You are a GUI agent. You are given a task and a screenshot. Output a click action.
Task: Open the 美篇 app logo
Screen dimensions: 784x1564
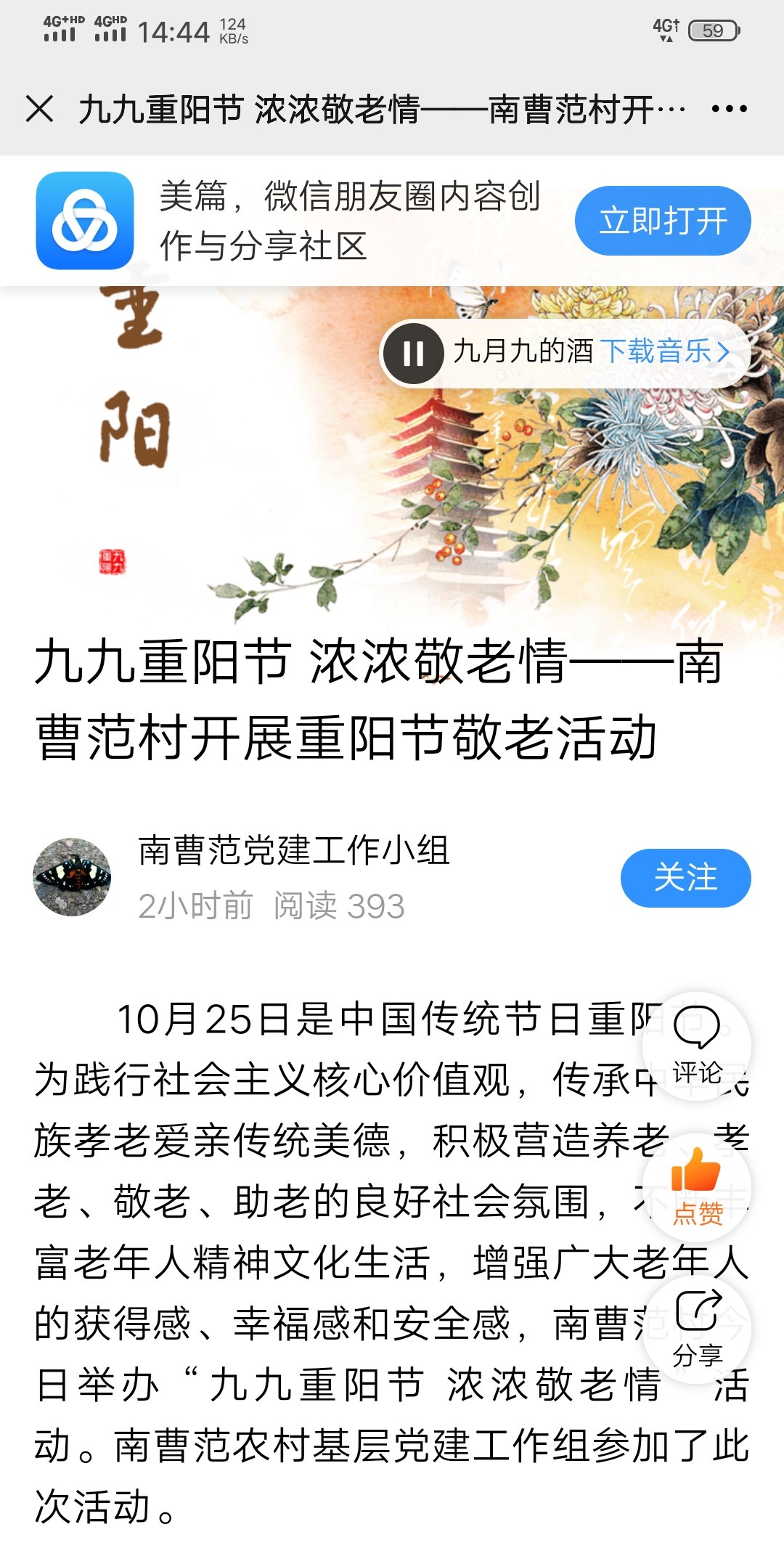click(85, 221)
